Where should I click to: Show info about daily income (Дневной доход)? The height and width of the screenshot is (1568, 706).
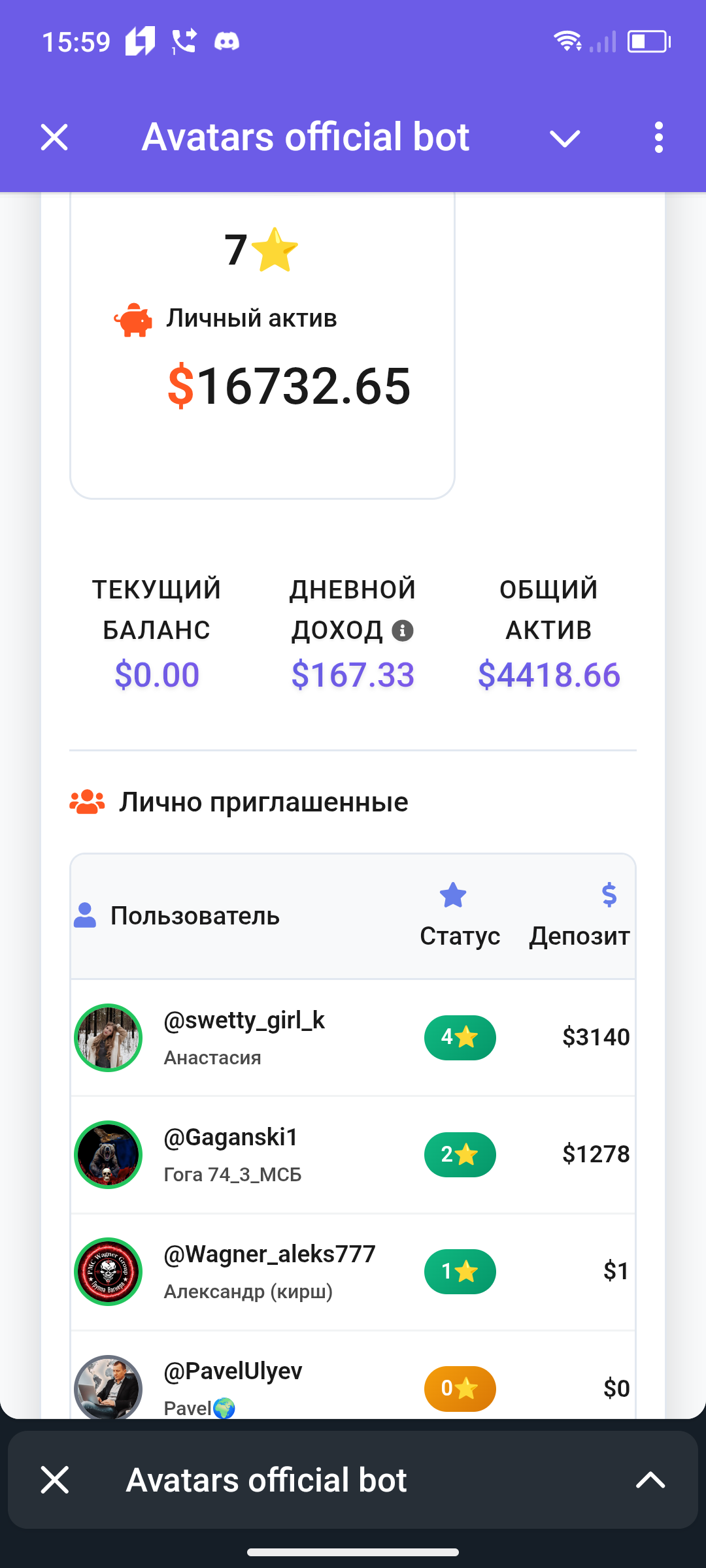403,630
